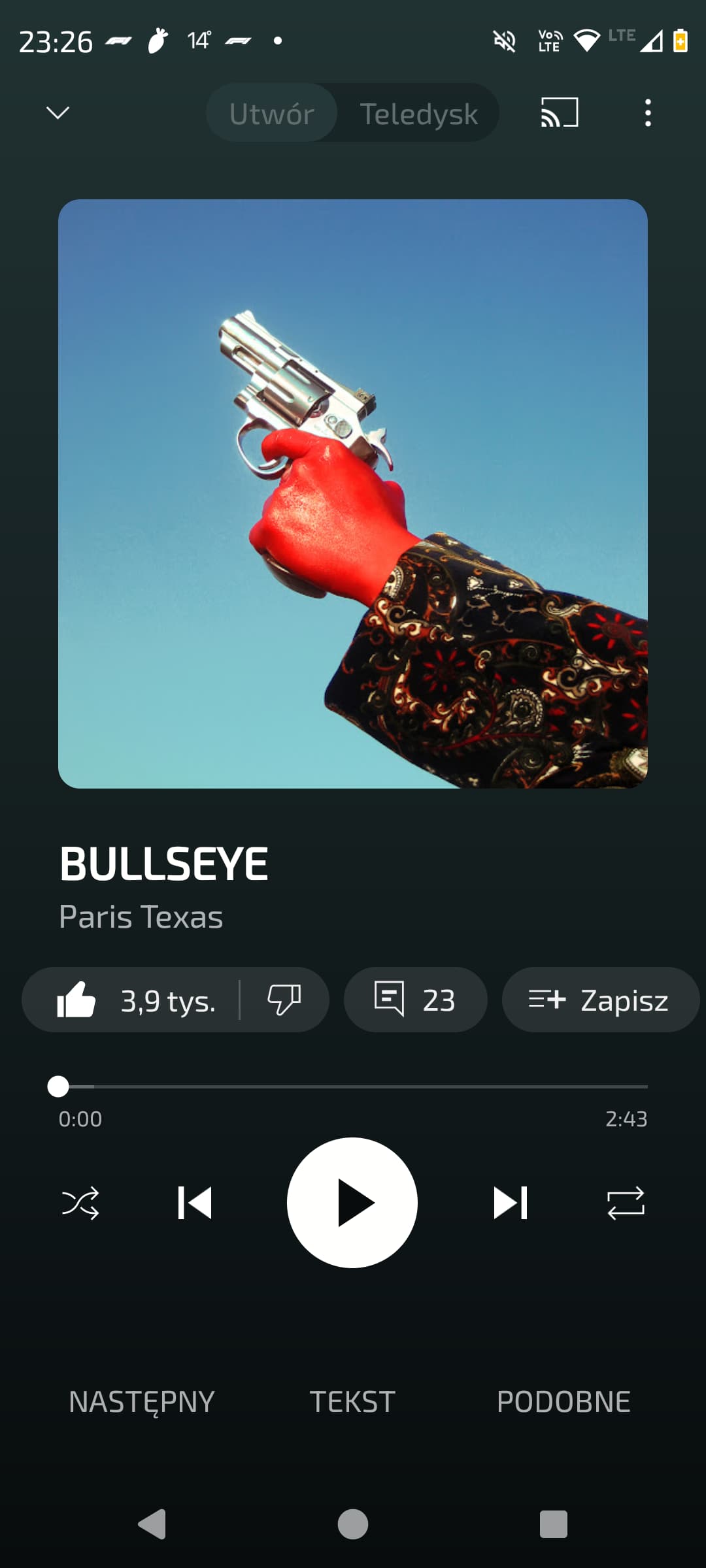The height and width of the screenshot is (1568, 706).
Task: Toggle shuffle mode
Action: 80,1203
